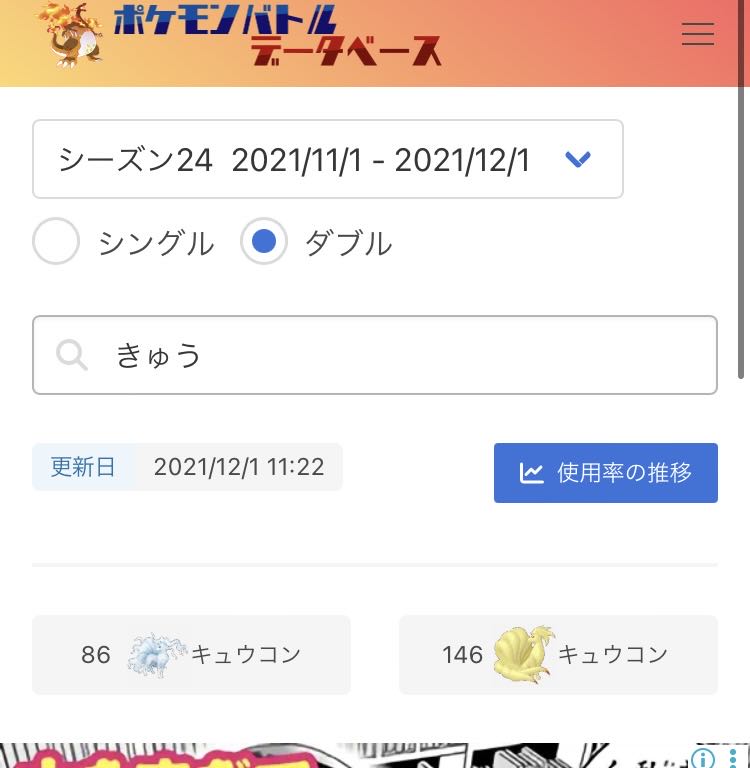Open 使用率の推移 usage trend chart

point(605,472)
